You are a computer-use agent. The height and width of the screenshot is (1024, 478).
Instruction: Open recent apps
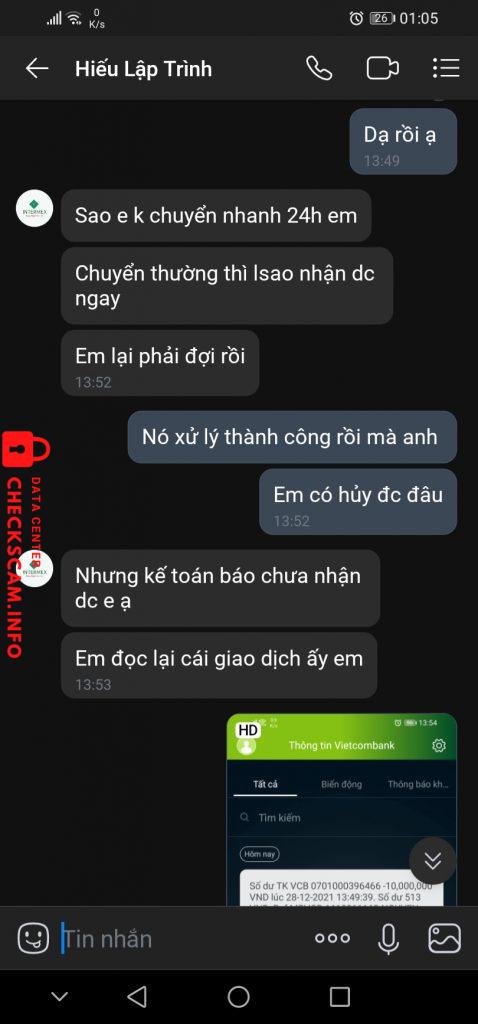tap(340, 997)
